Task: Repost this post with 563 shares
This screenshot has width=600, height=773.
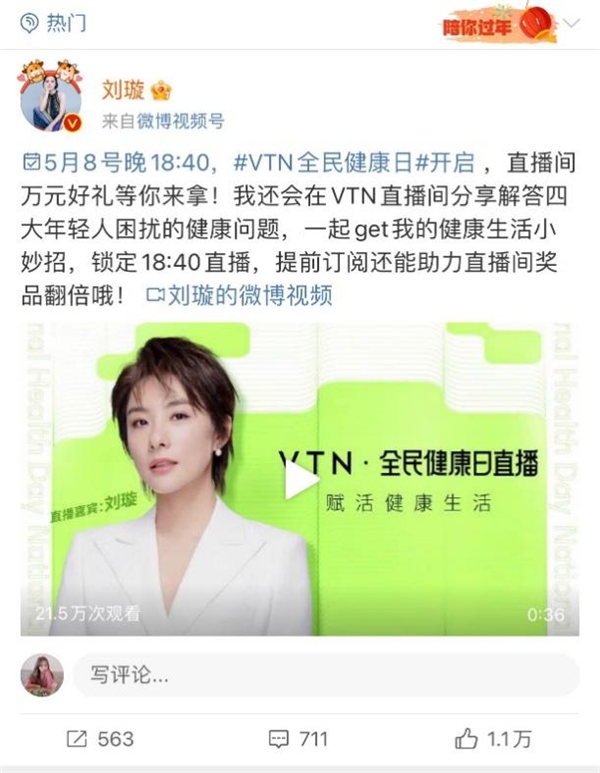Action: coord(100,739)
